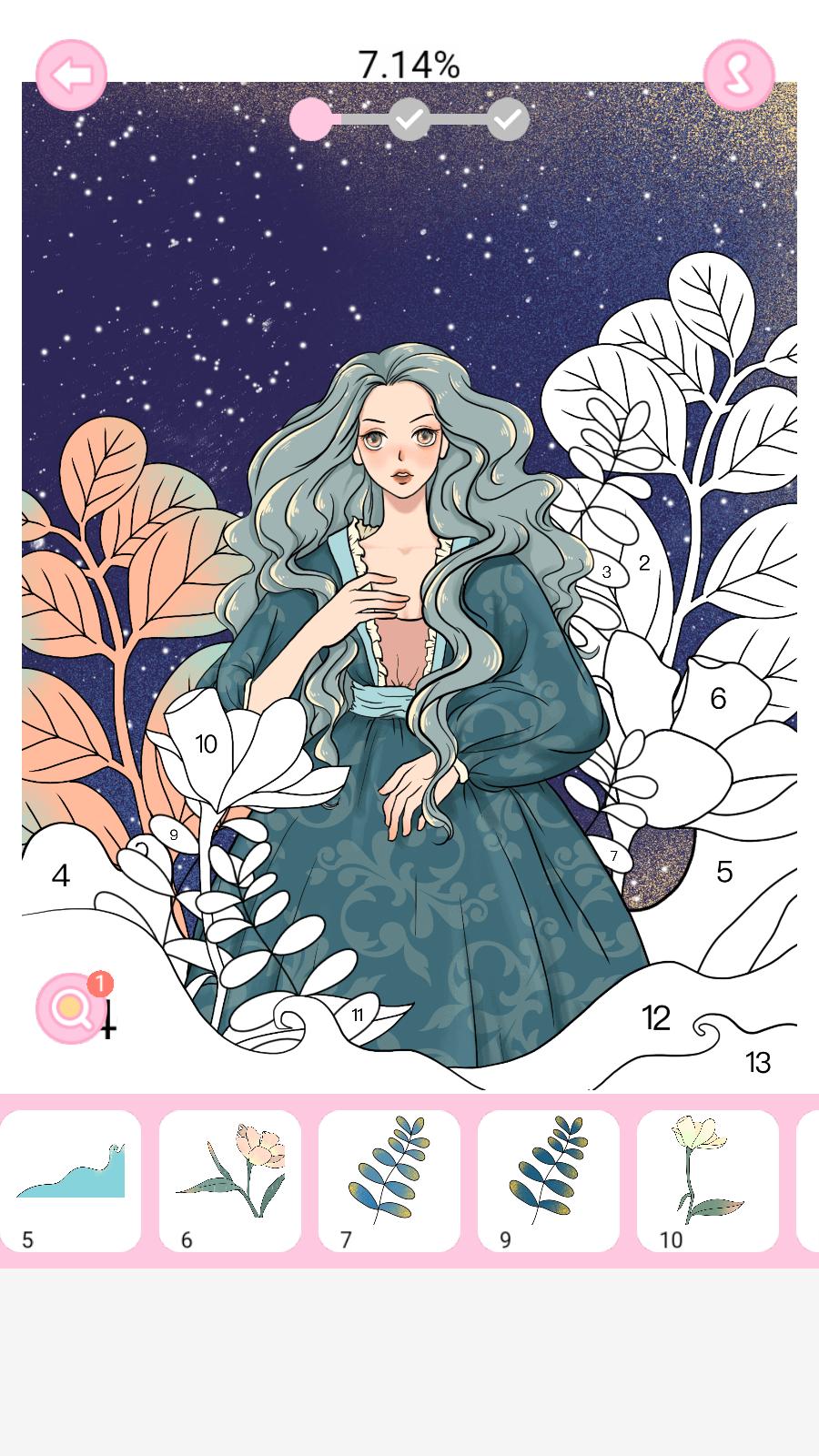Choose sticker 10, the yellow flower
819x1456 pixels.
708,1180
